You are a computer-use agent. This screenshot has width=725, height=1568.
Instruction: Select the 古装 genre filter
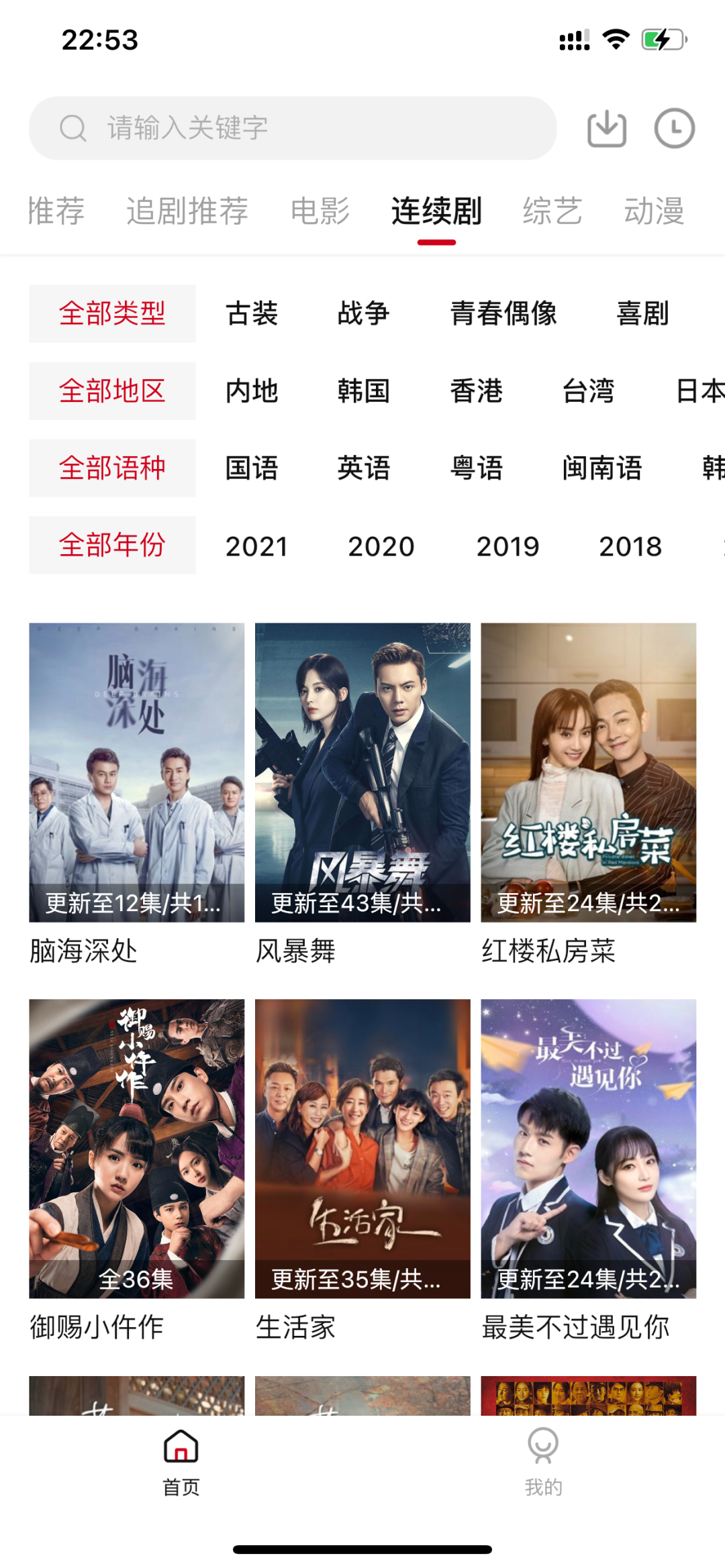pos(252,313)
